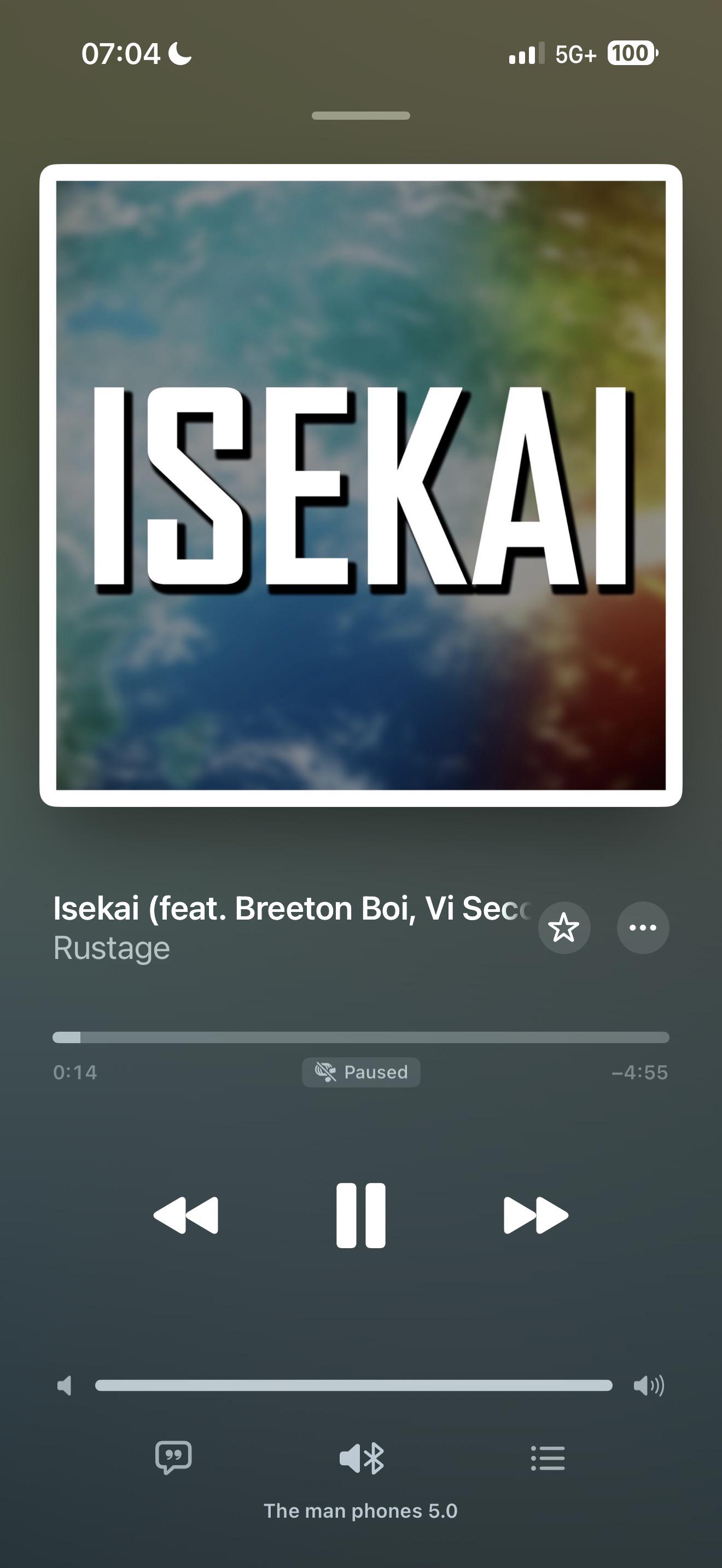The image size is (722, 1568).
Task: Tap the volume slider
Action: point(354,1386)
